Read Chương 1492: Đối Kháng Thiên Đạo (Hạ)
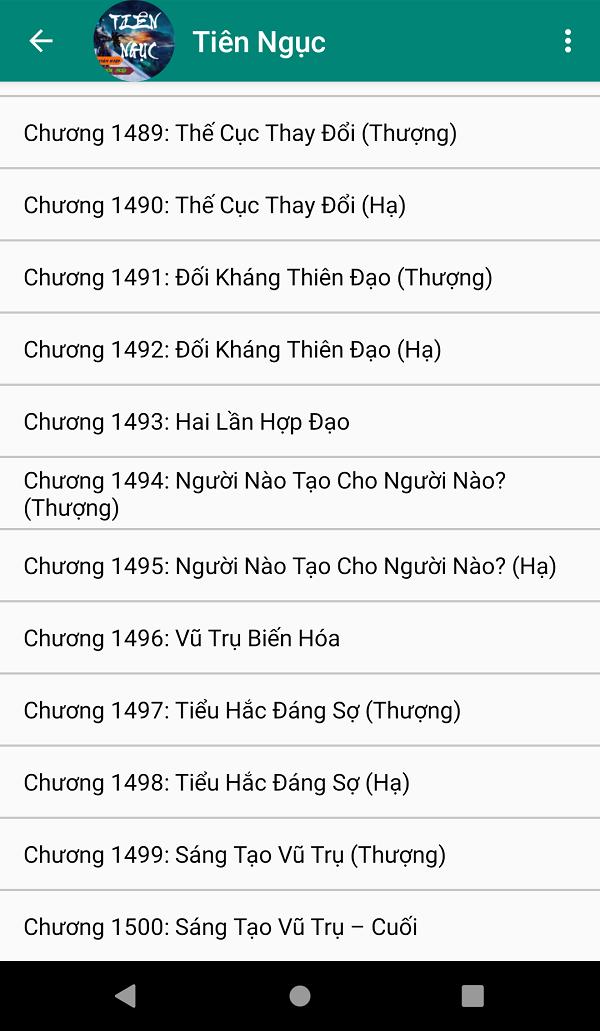This screenshot has width=600, height=1031. [232, 349]
